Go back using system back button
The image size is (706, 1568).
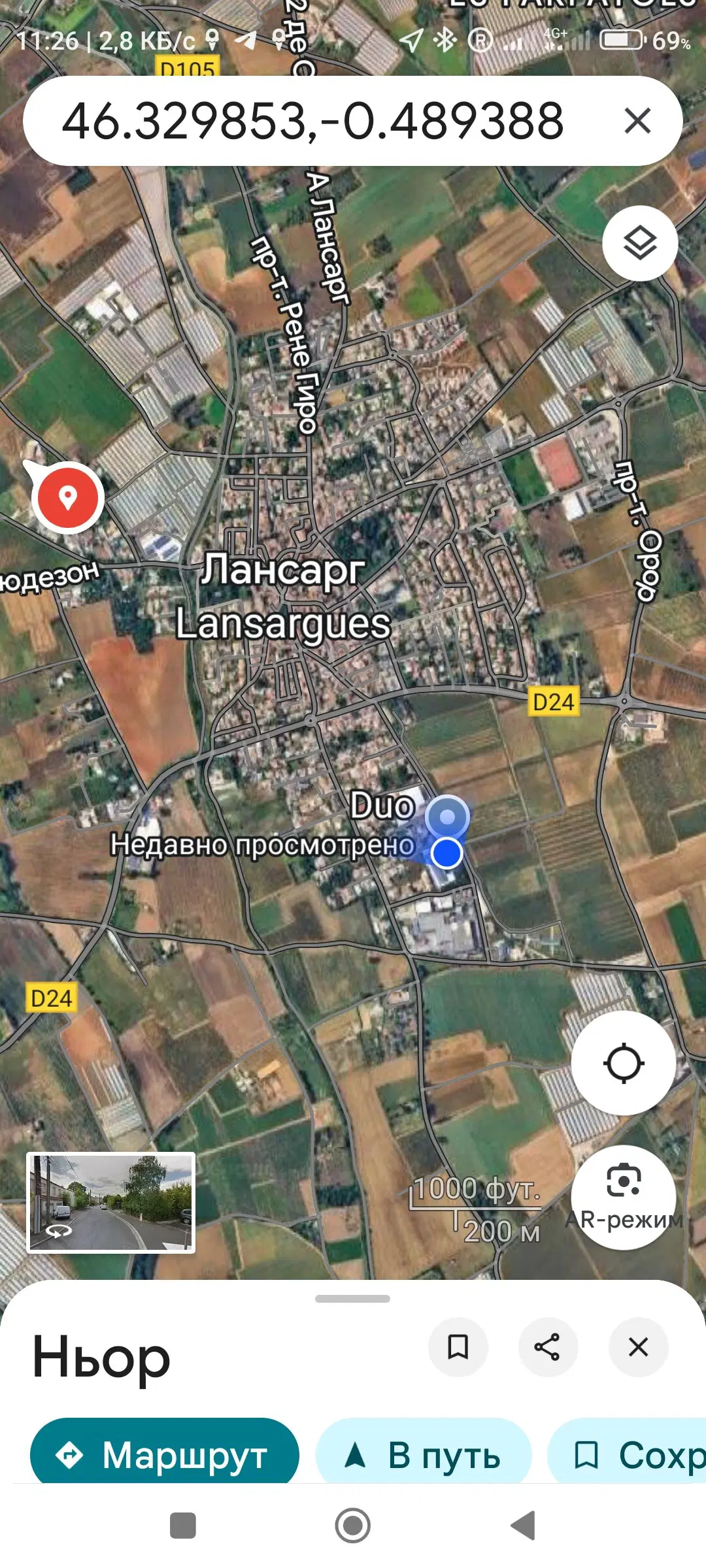click(x=523, y=1526)
